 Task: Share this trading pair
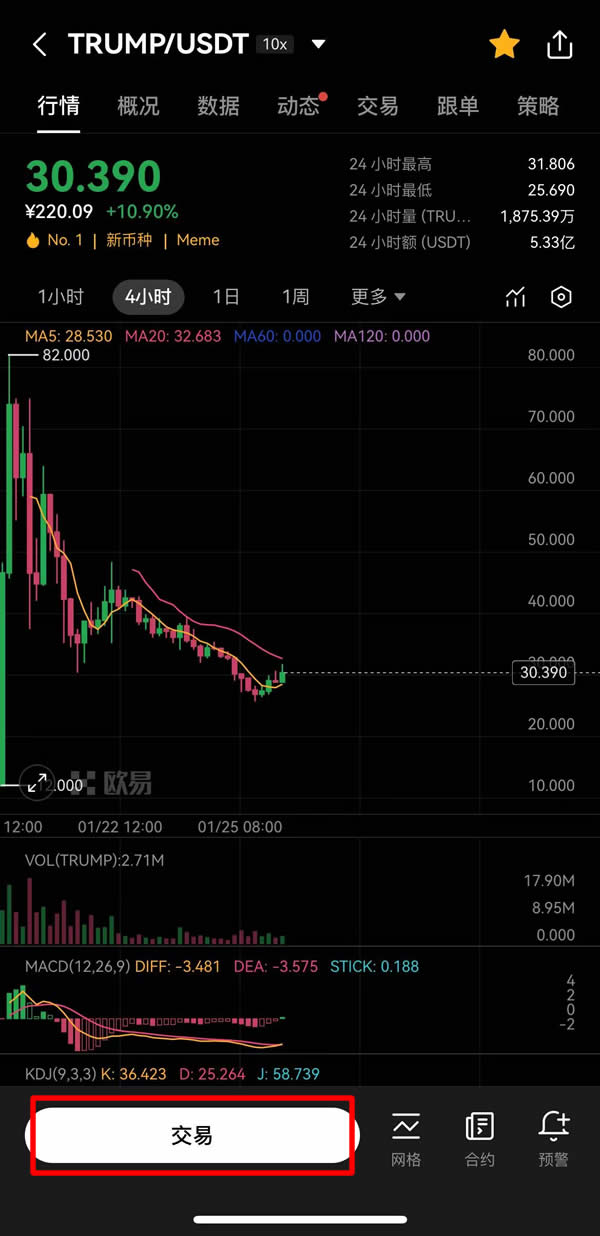pos(560,45)
